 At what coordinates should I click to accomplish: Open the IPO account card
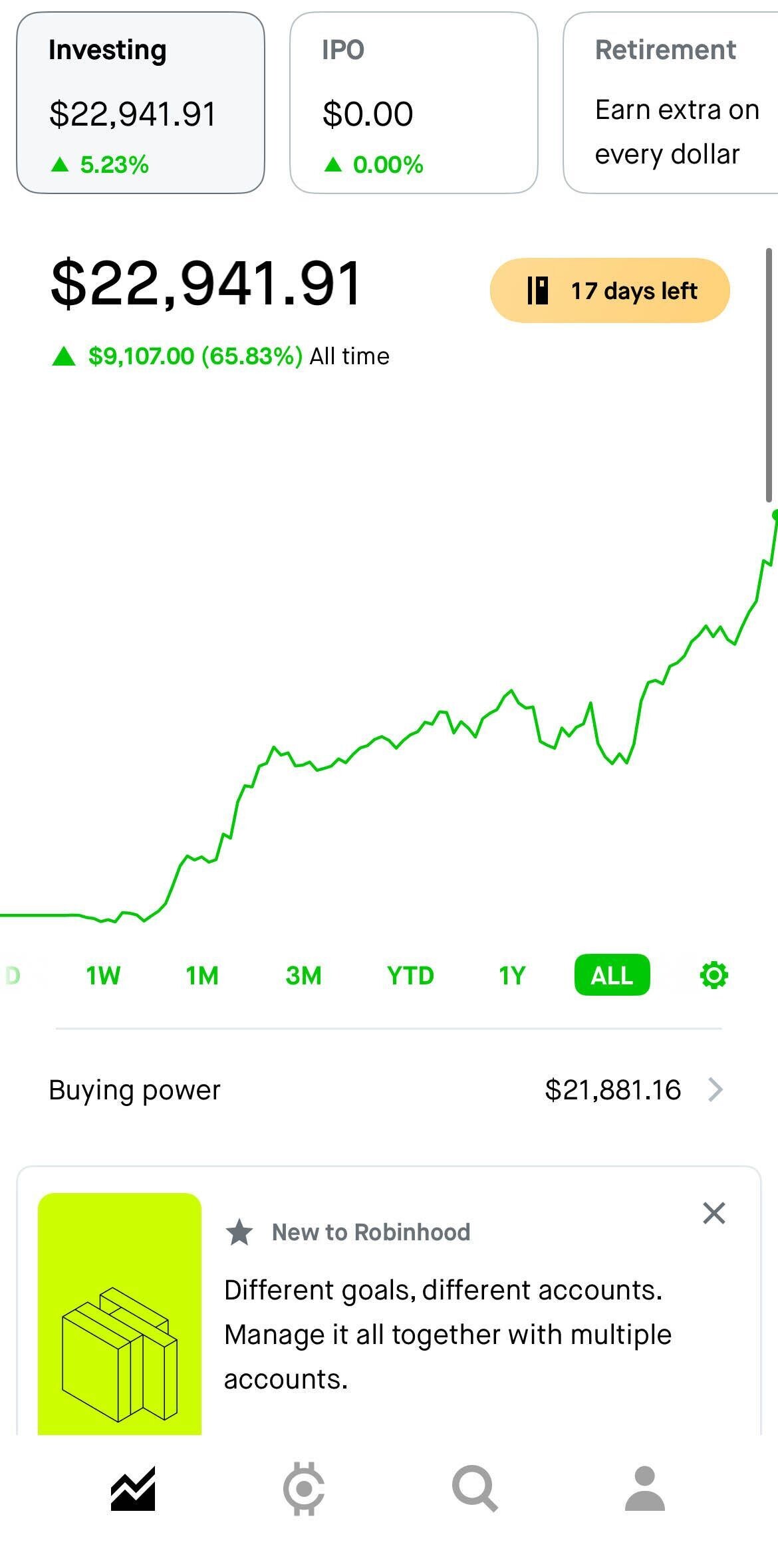pyautogui.click(x=414, y=103)
